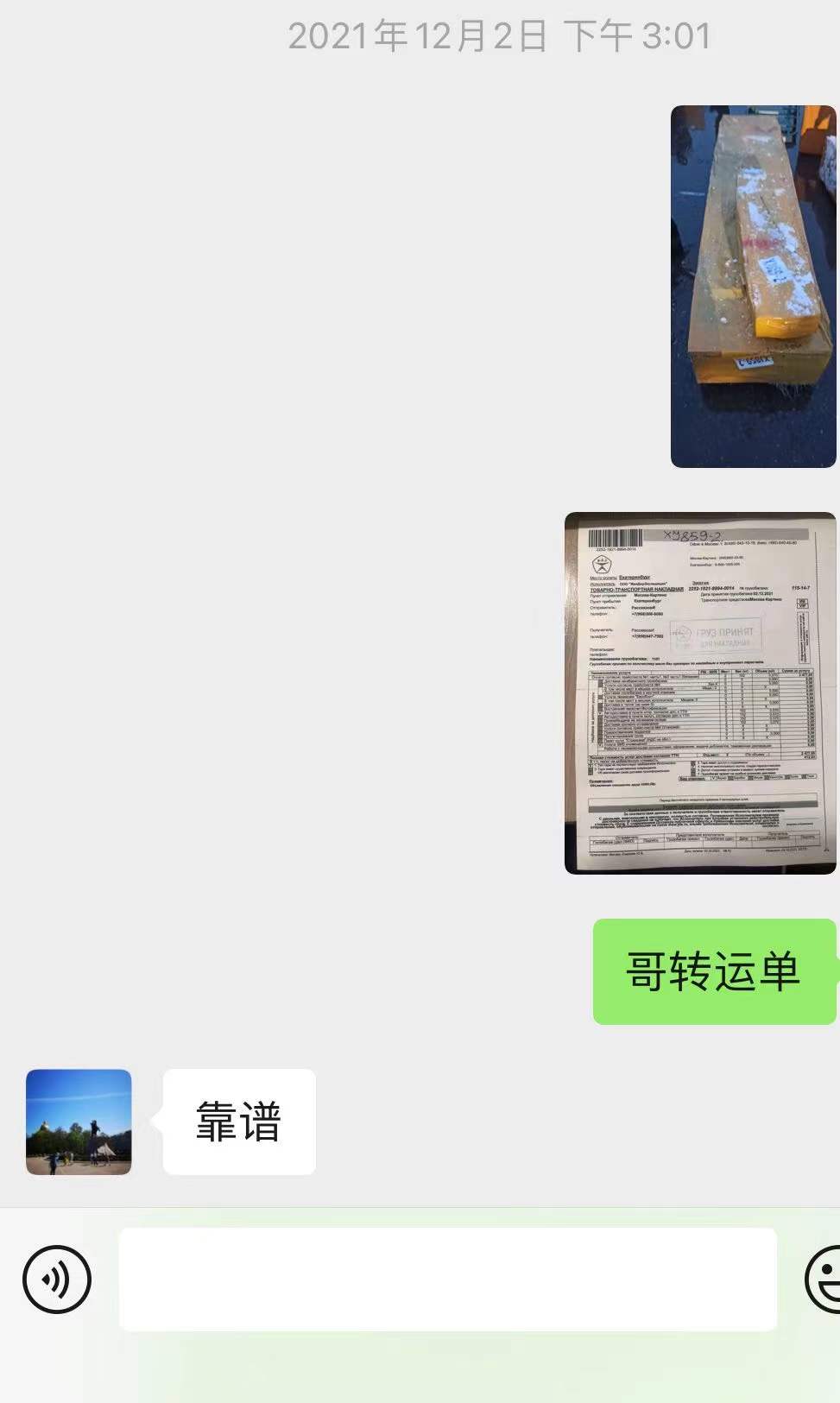Open the wrapped package photo message
This screenshot has width=840, height=1403.
[x=753, y=287]
